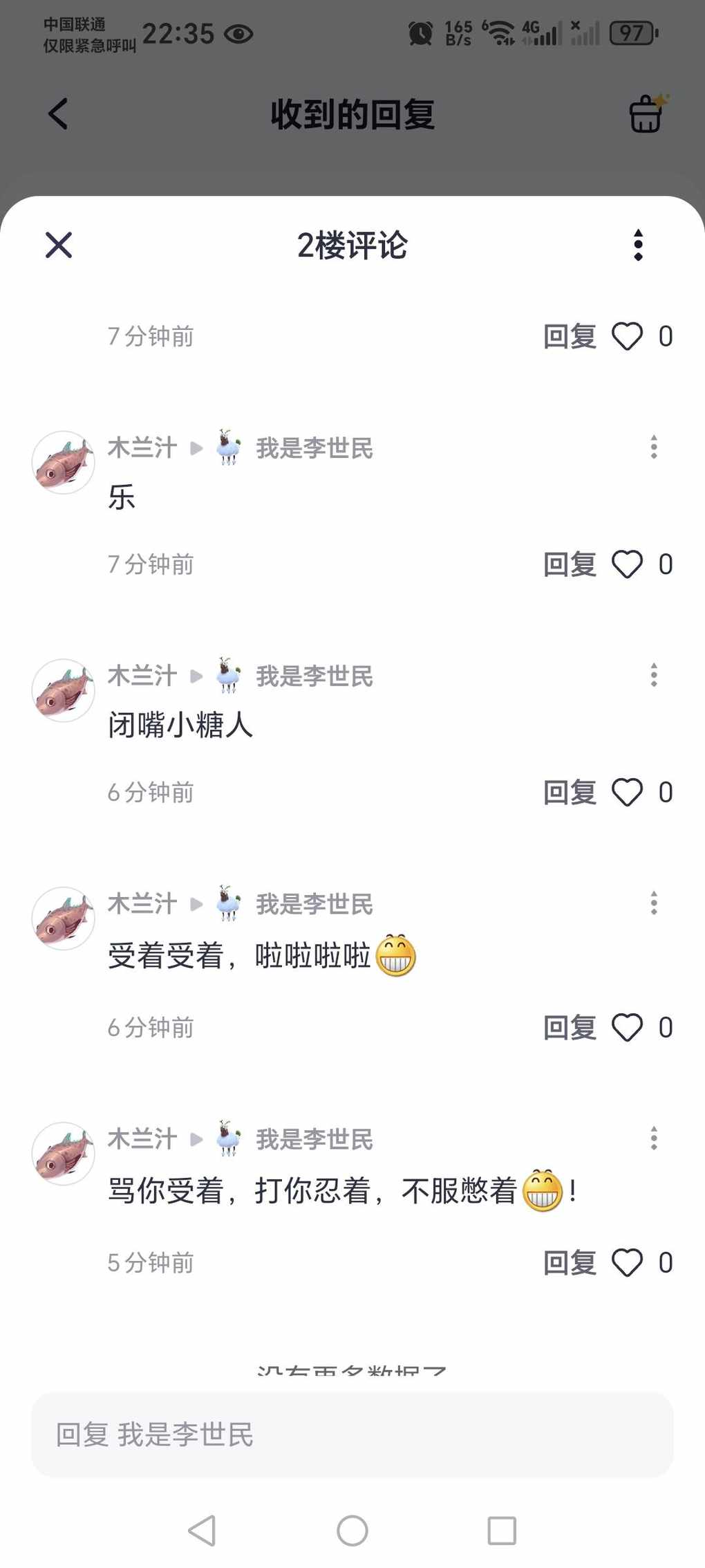Image resolution: width=705 pixels, height=1568 pixels.
Task: Focus the "回复 我是李世民" reply input box
Action: pos(352,1435)
